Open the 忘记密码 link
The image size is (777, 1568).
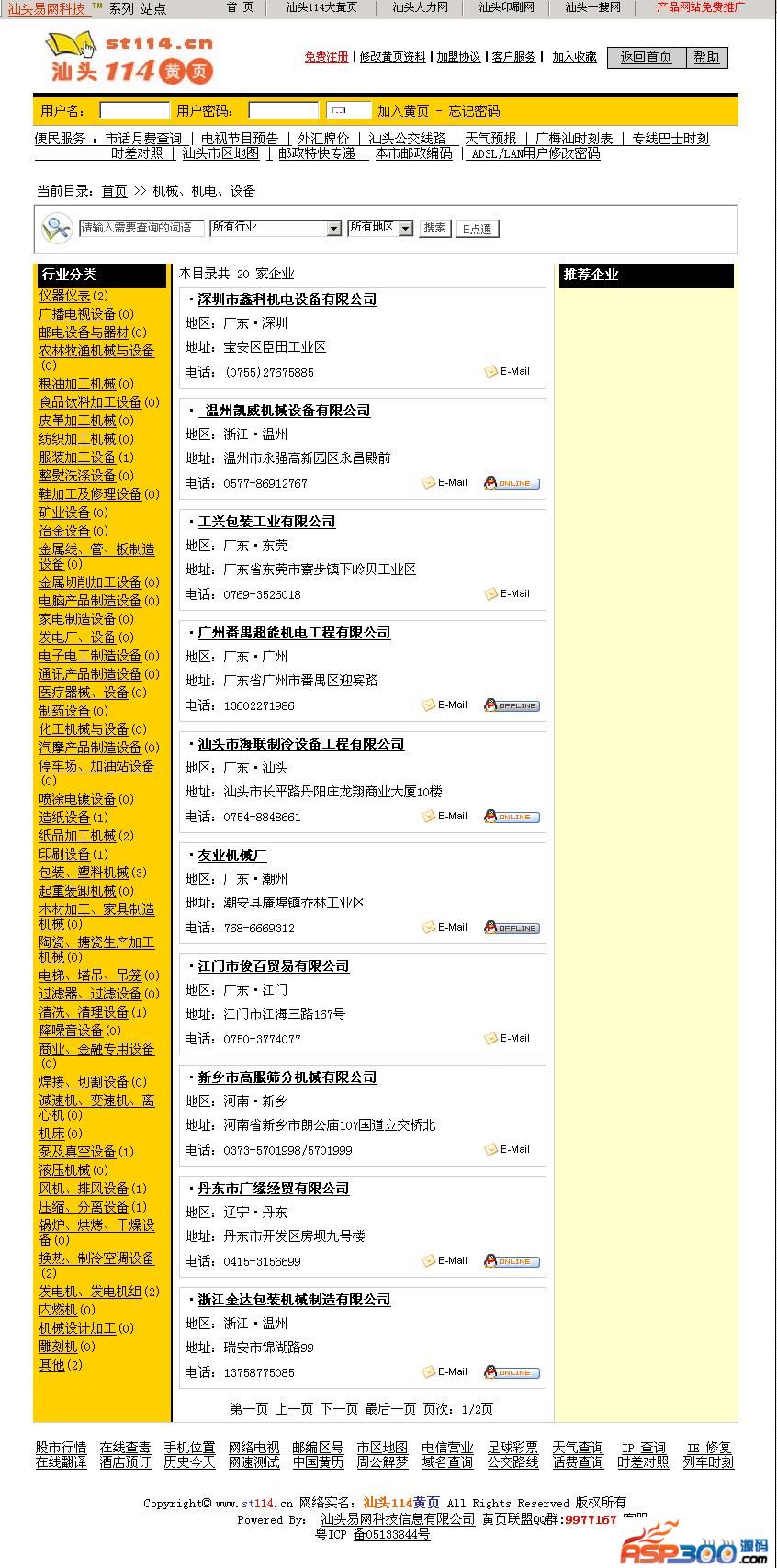click(474, 111)
